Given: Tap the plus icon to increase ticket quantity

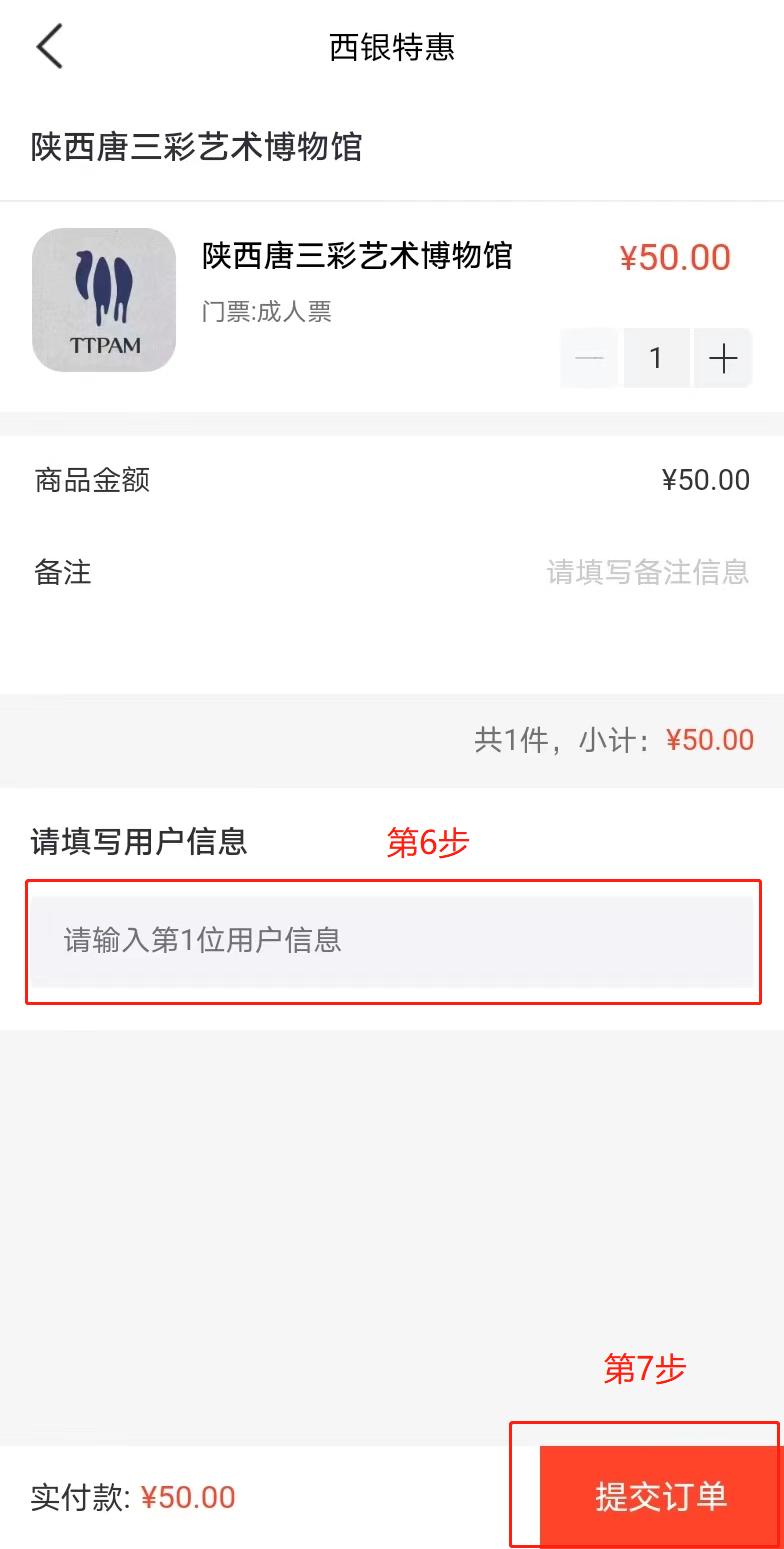Looking at the screenshot, I should [x=723, y=357].
